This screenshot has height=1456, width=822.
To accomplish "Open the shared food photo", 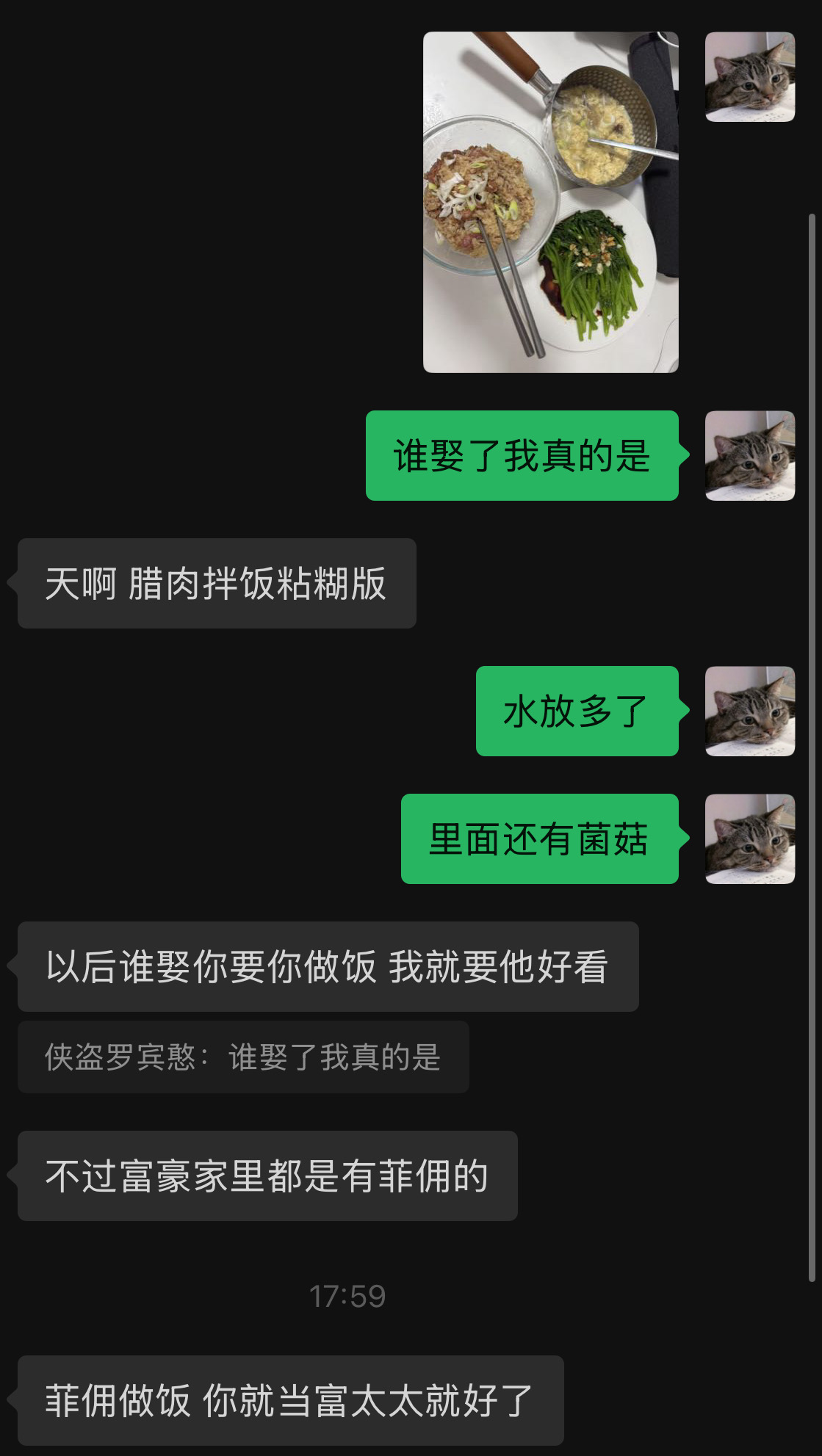I will pyautogui.click(x=550, y=202).
